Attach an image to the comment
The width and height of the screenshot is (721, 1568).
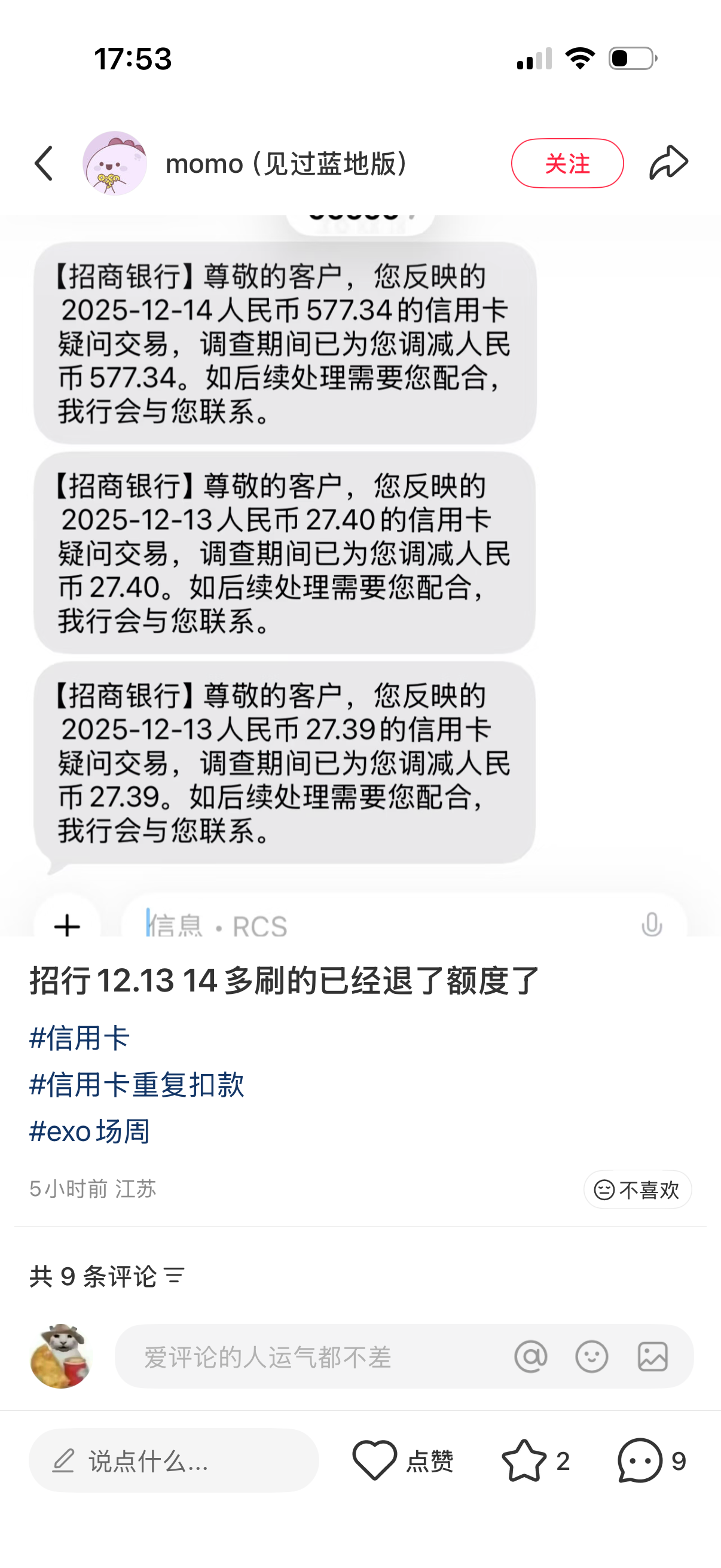click(652, 1356)
